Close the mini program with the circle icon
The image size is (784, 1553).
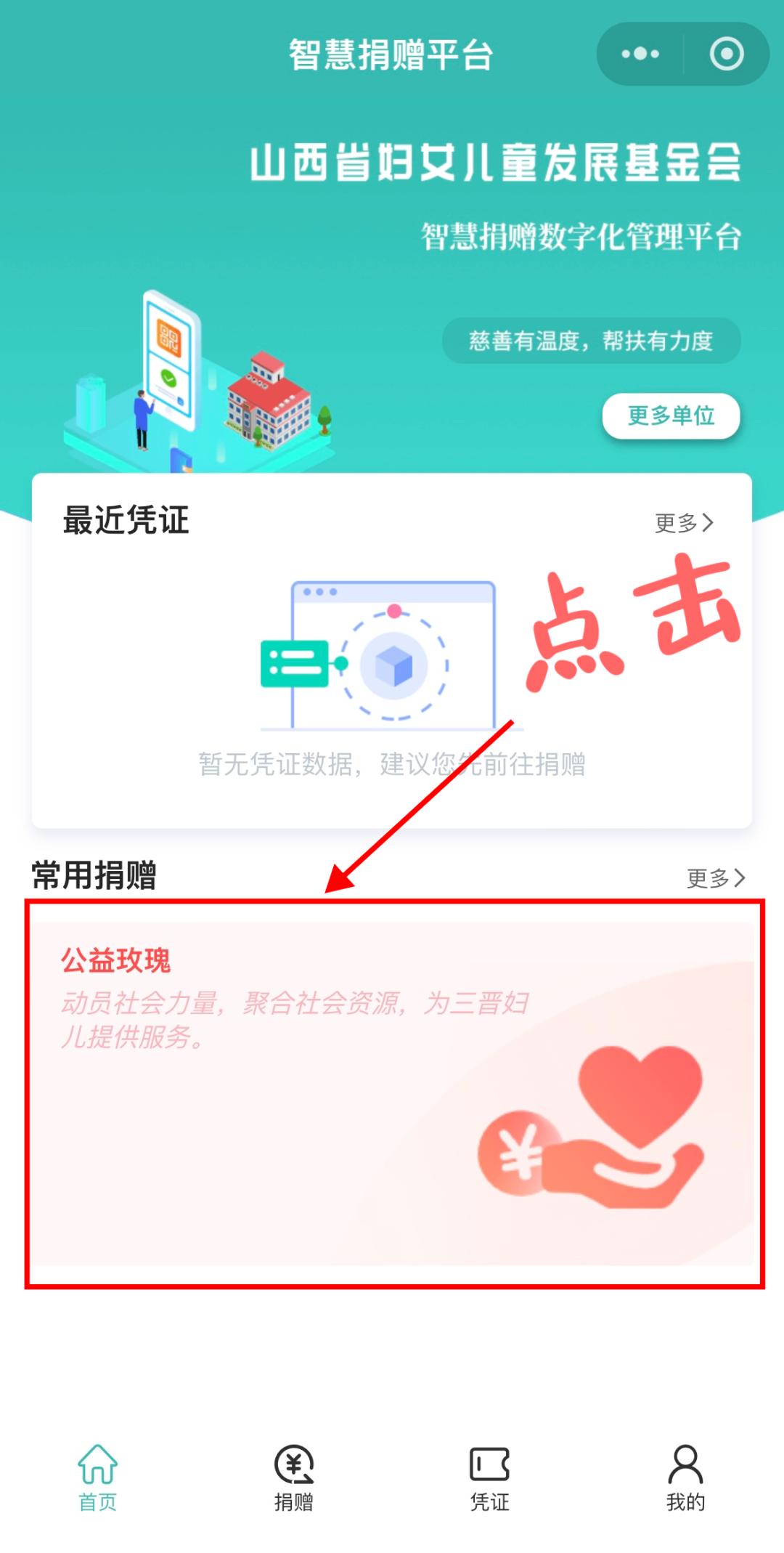tap(726, 54)
